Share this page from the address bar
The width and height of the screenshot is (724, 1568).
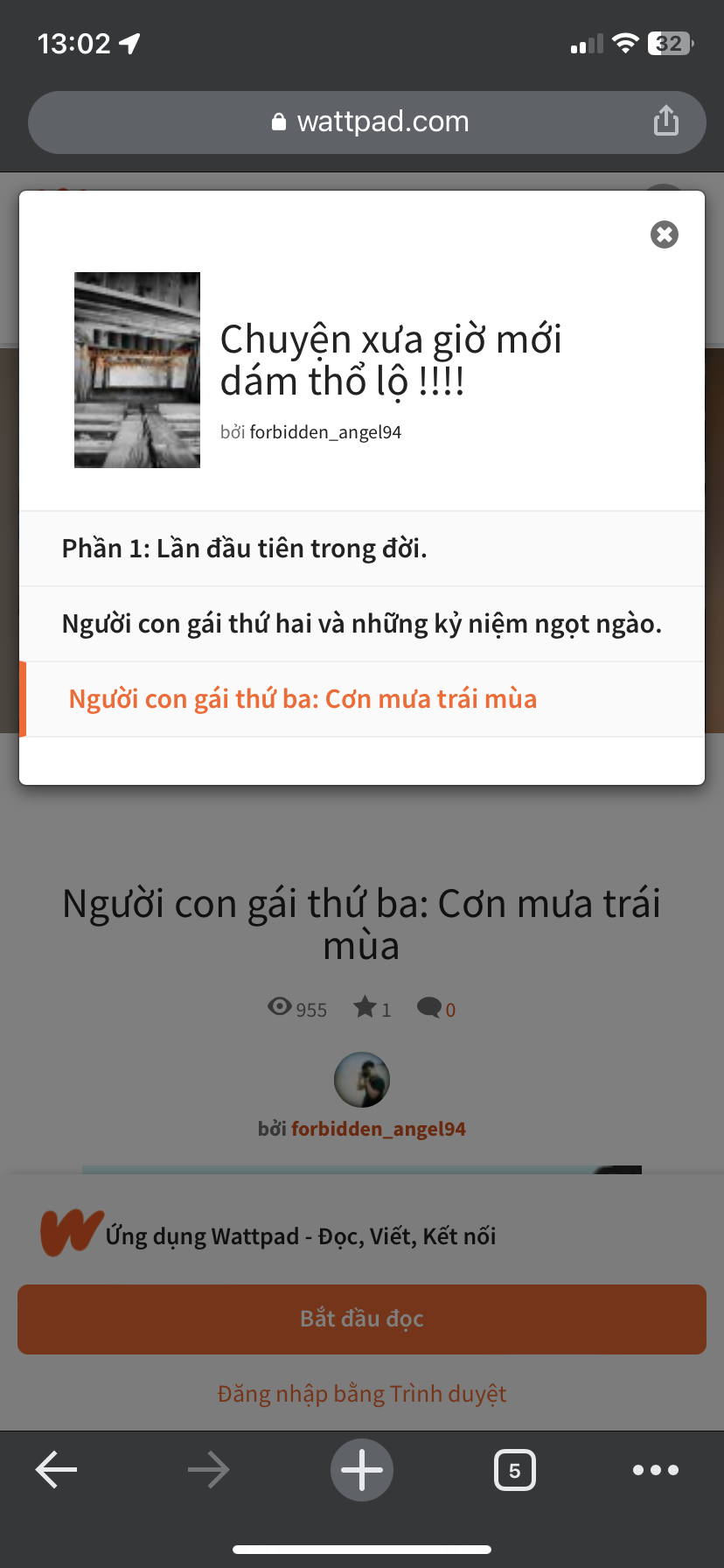pyautogui.click(x=666, y=121)
